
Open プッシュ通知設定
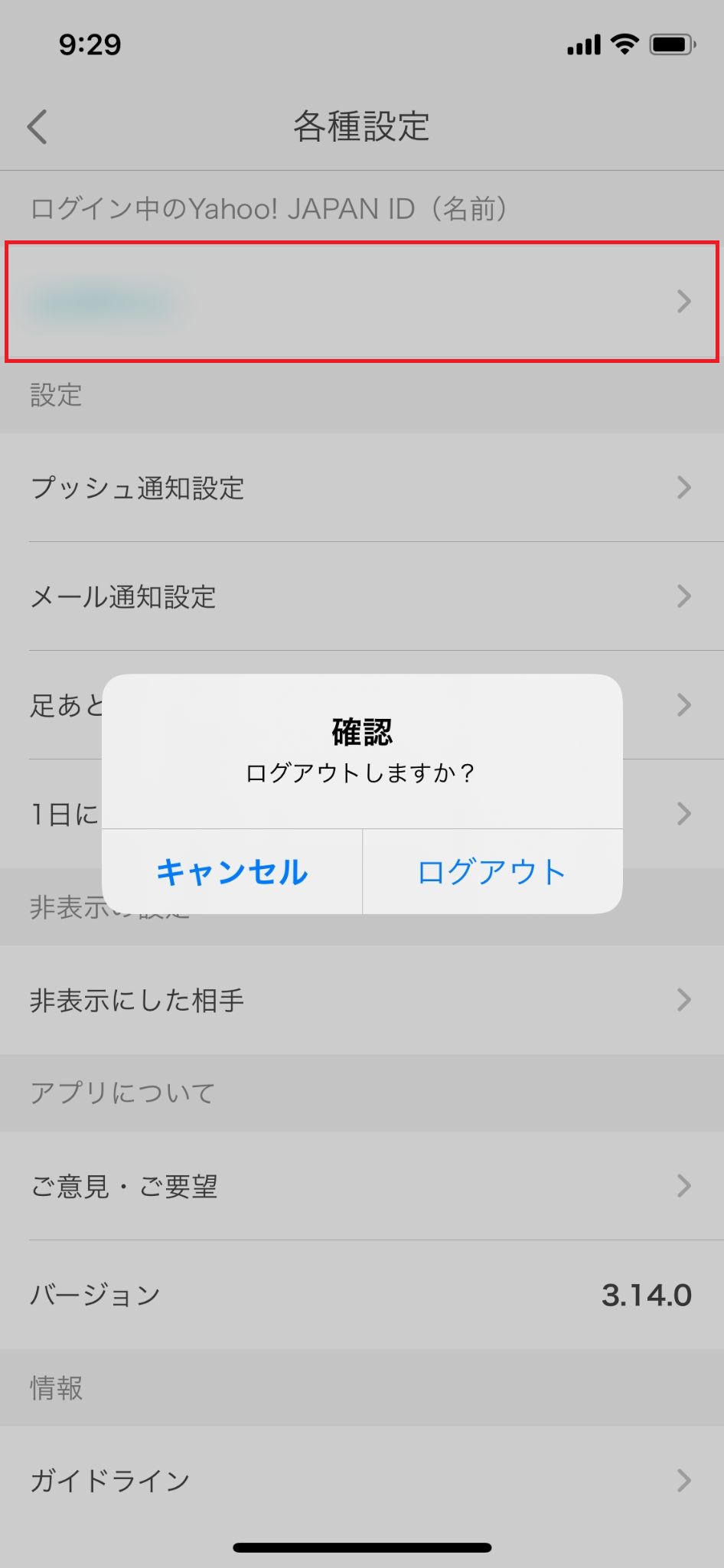click(361, 488)
